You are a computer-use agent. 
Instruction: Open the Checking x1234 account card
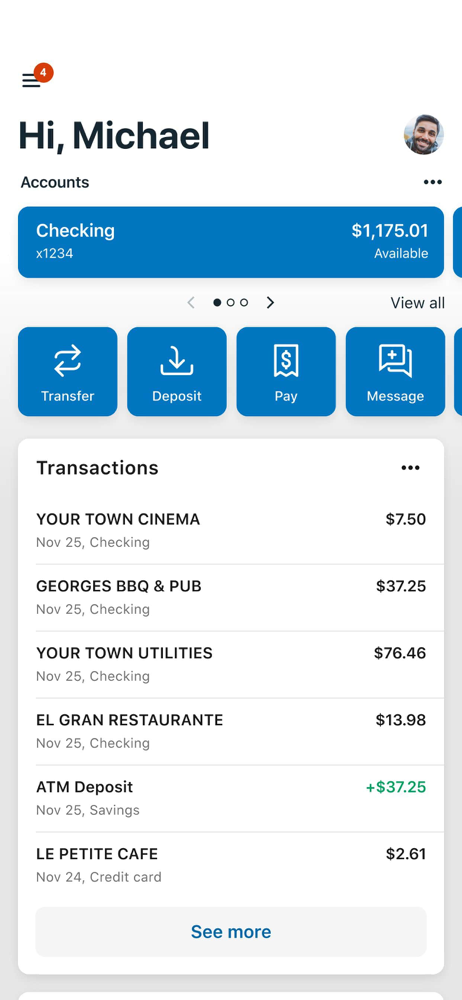pyautogui.click(x=231, y=242)
